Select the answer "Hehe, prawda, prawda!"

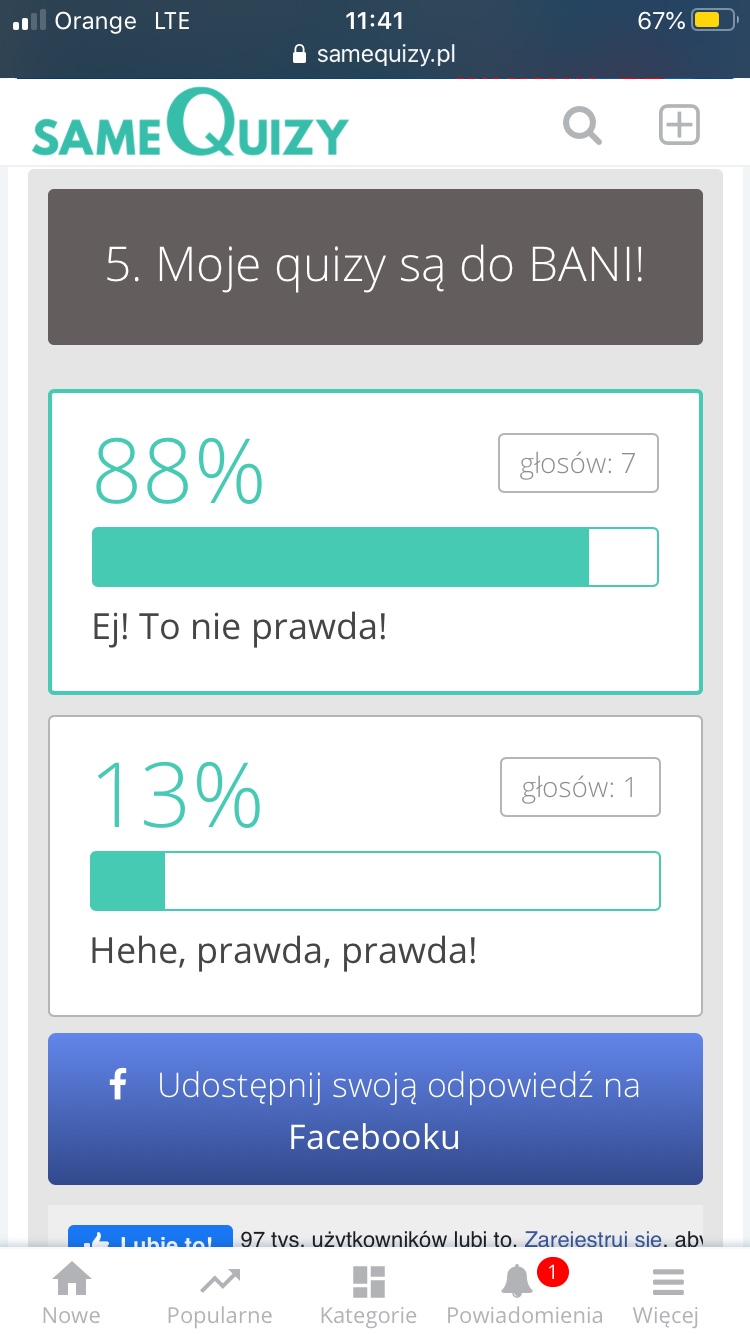coord(375,866)
